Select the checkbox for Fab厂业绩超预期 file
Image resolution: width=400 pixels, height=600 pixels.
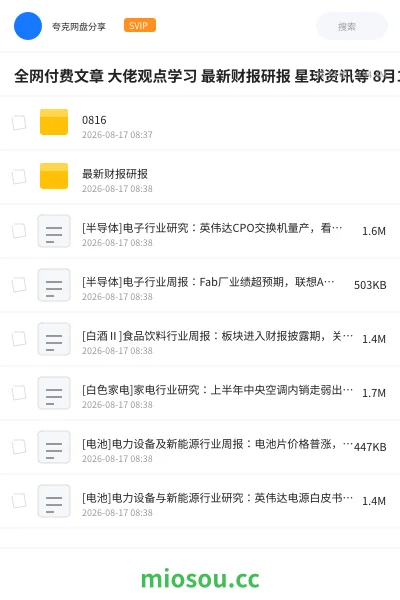(x=19, y=285)
